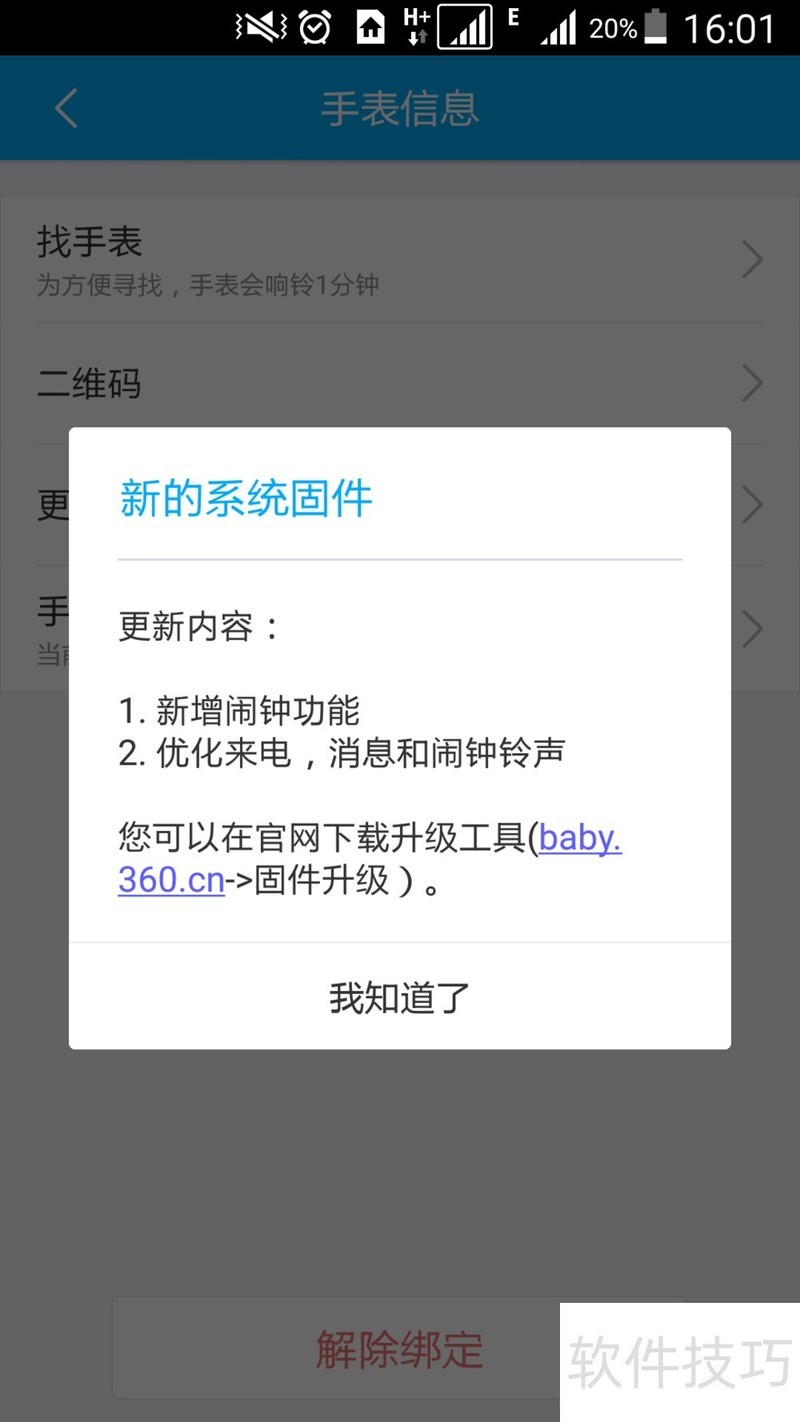This screenshot has height=1422, width=800.
Task: Tap the 解除绑定 button
Action: (x=399, y=1349)
